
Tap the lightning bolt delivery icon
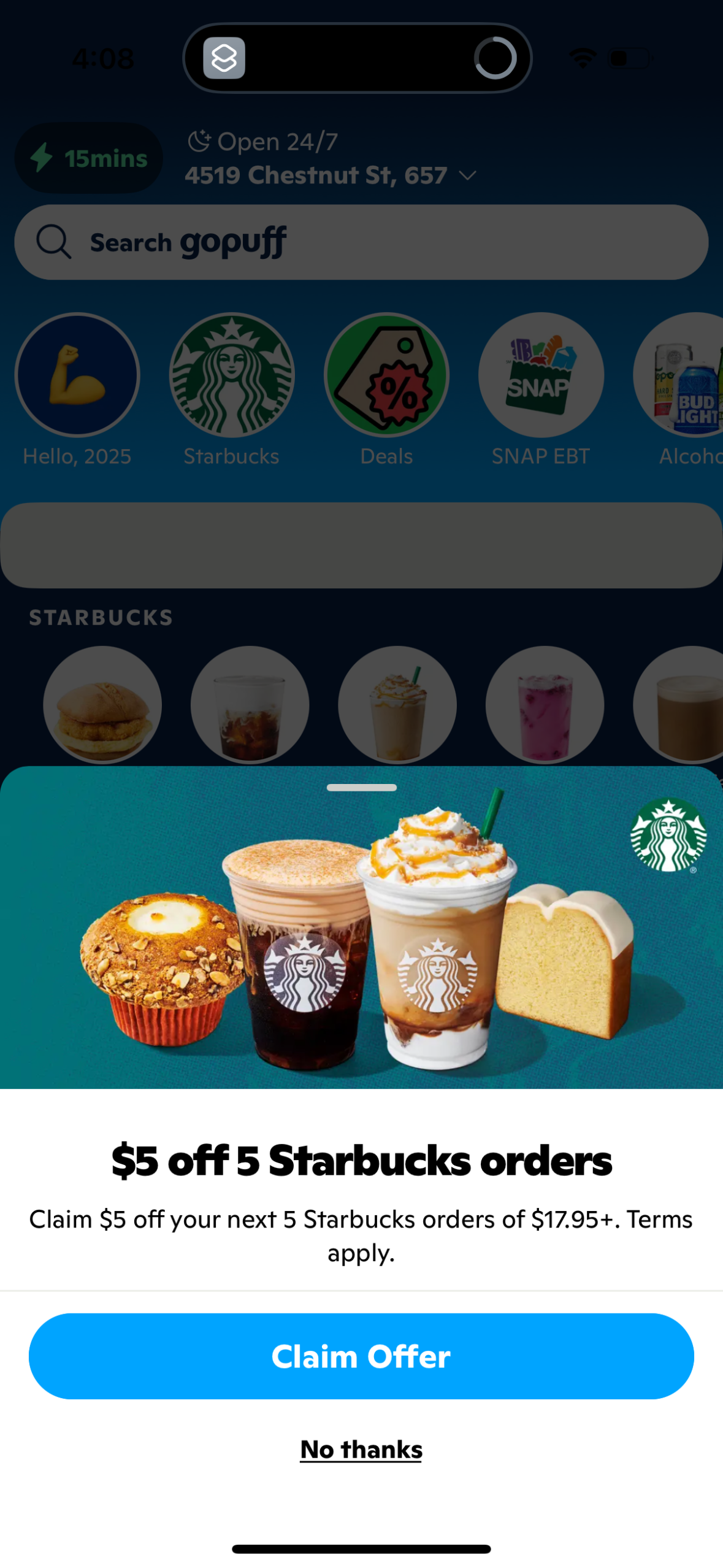(x=42, y=158)
